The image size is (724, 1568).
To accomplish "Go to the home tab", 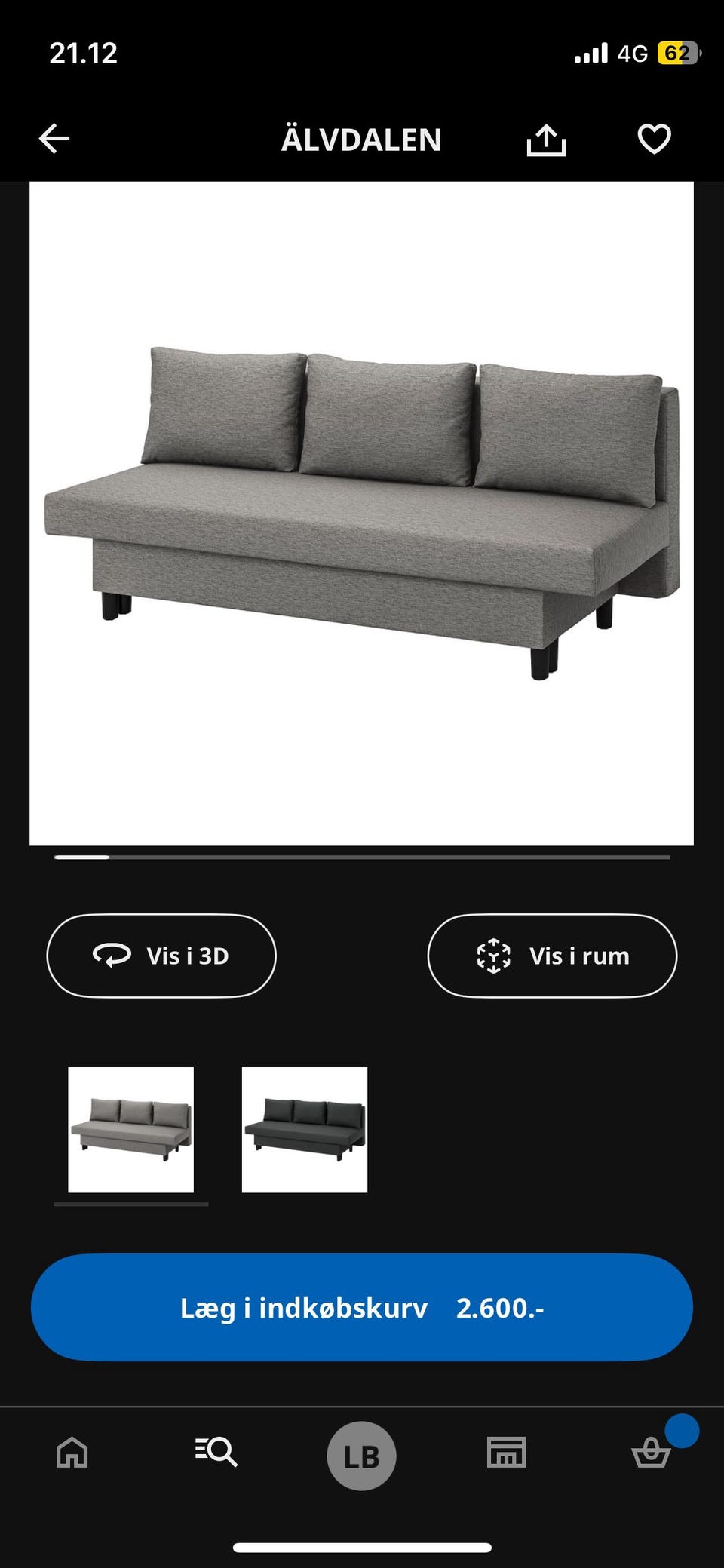I will (72, 1452).
